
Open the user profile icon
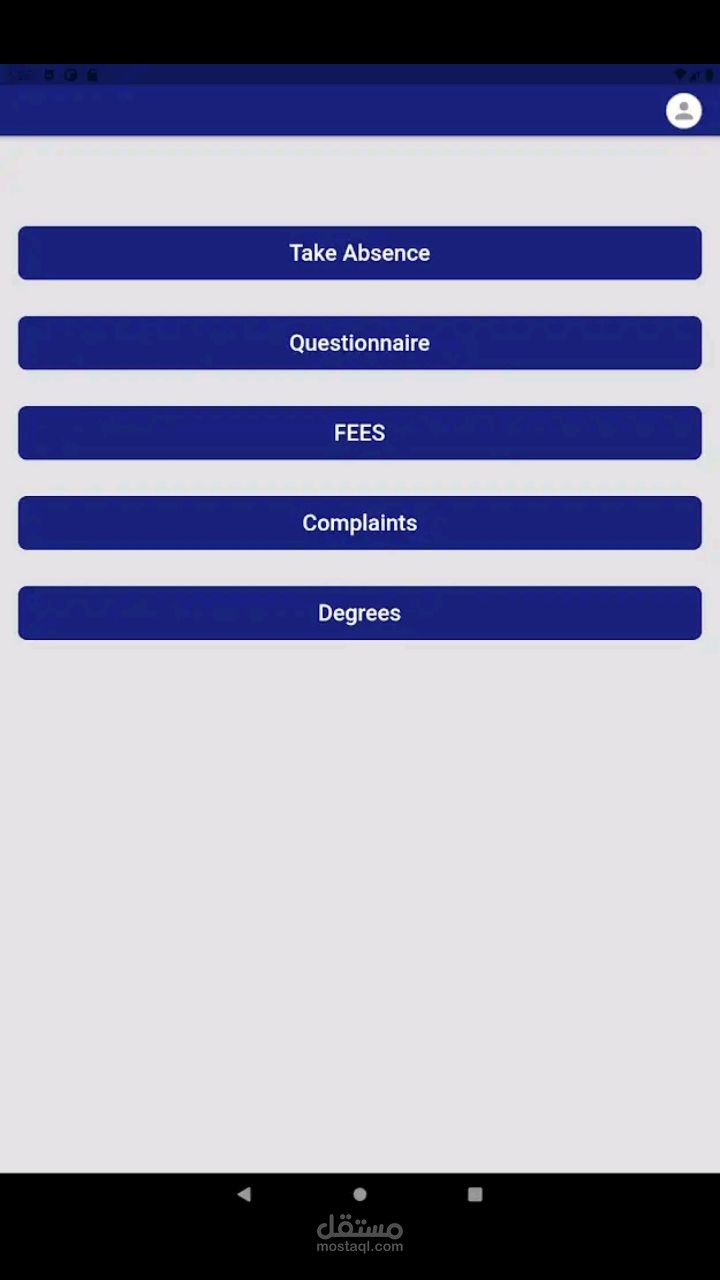(x=684, y=111)
